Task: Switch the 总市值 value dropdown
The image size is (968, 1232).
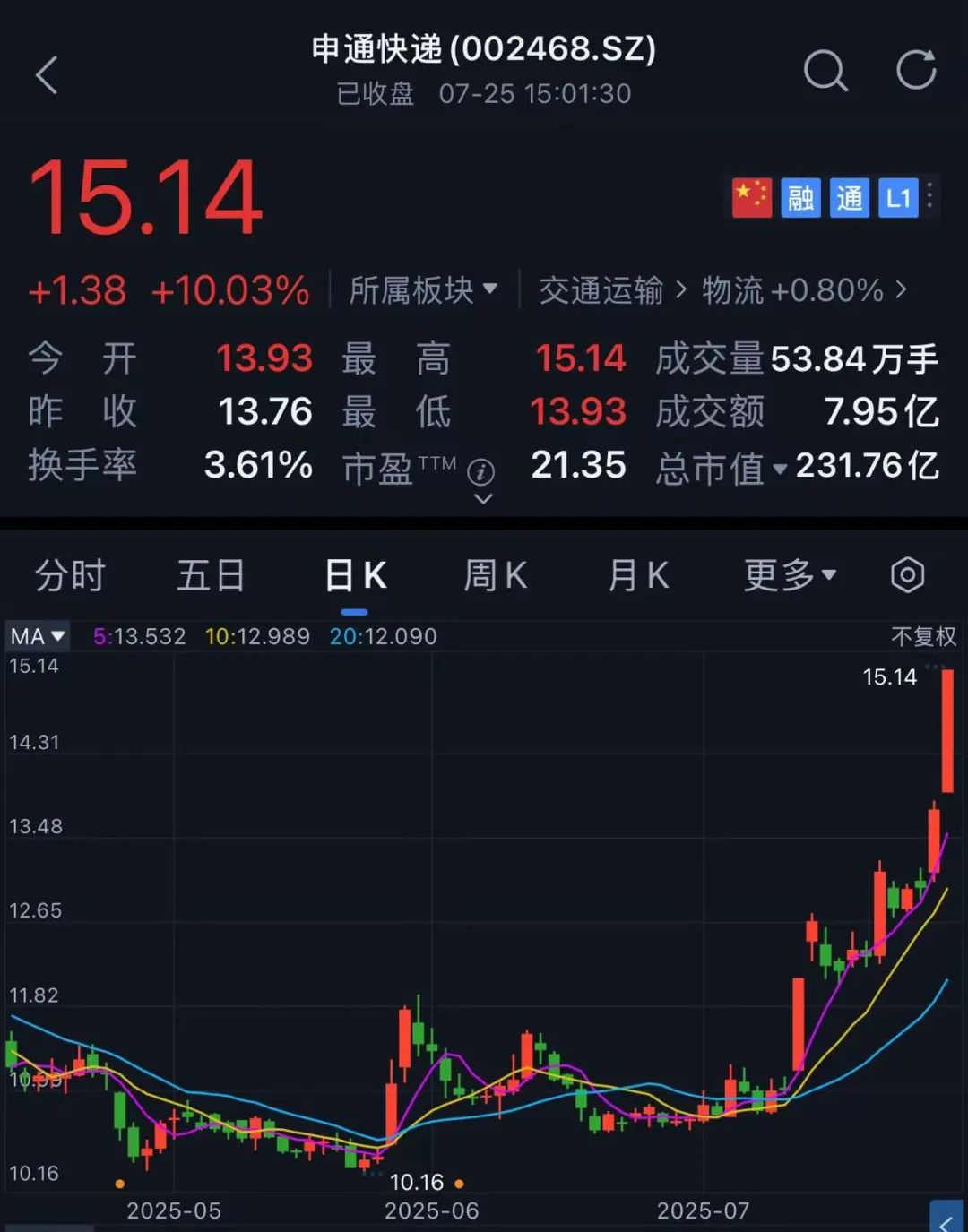Action: pos(780,468)
